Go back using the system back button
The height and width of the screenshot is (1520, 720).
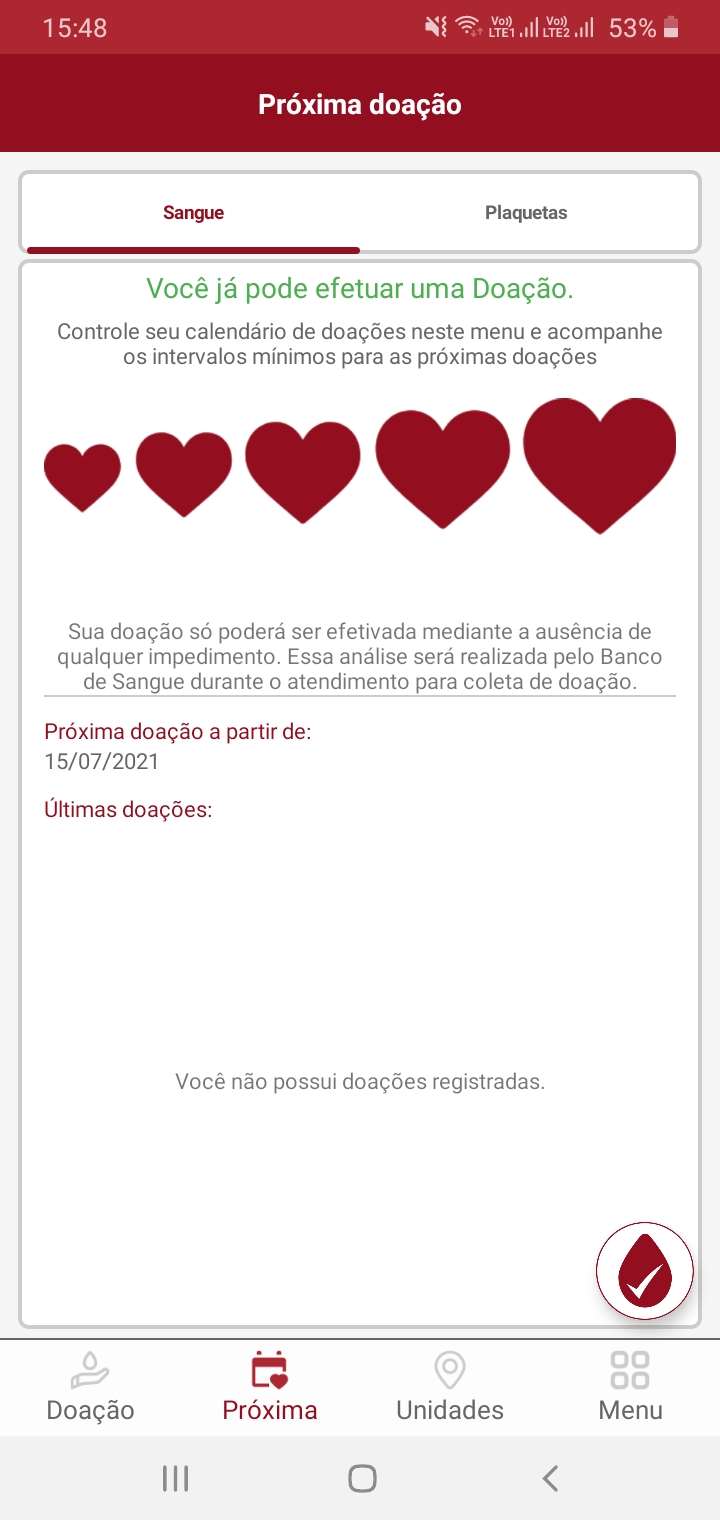tap(549, 1478)
